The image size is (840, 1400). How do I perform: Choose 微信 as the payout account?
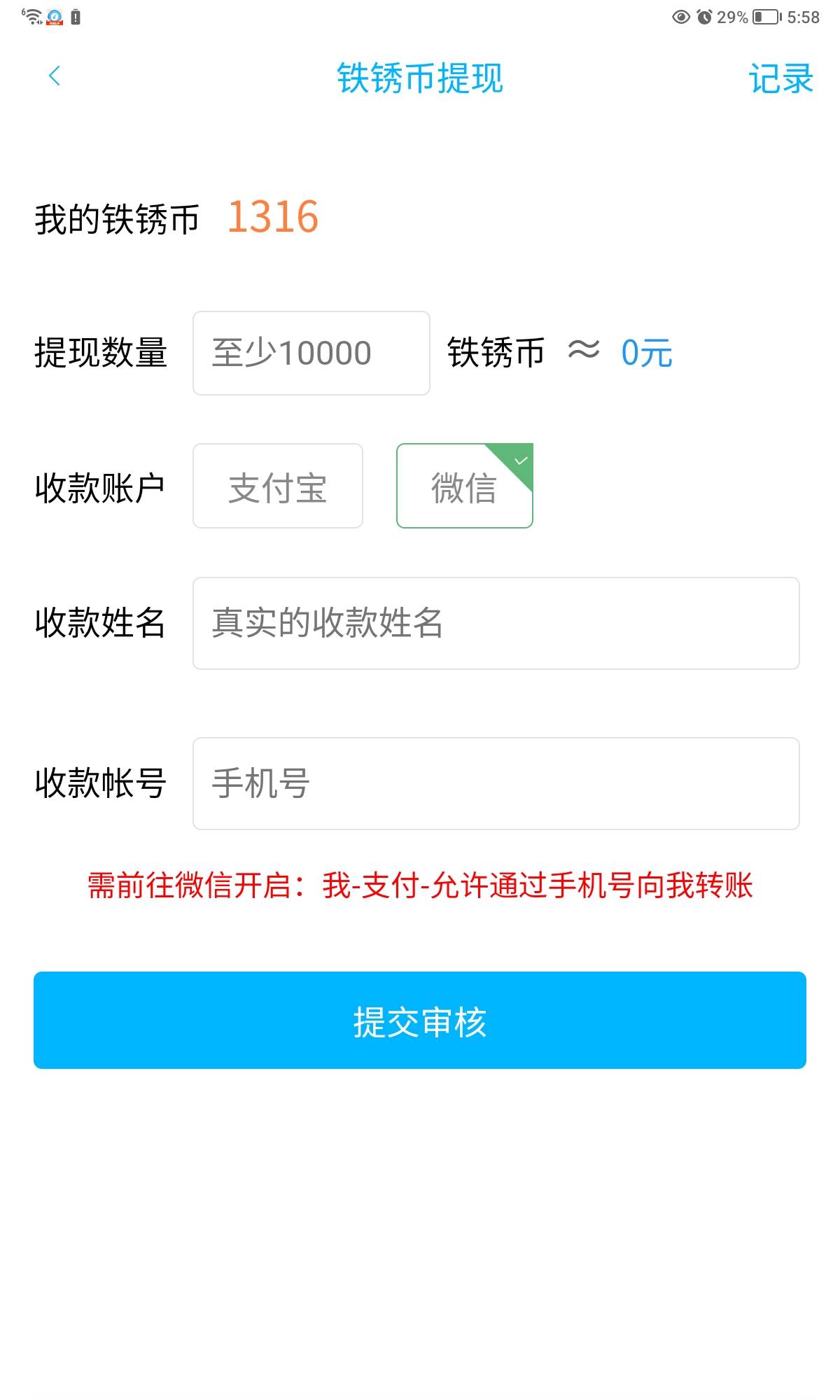pos(464,486)
